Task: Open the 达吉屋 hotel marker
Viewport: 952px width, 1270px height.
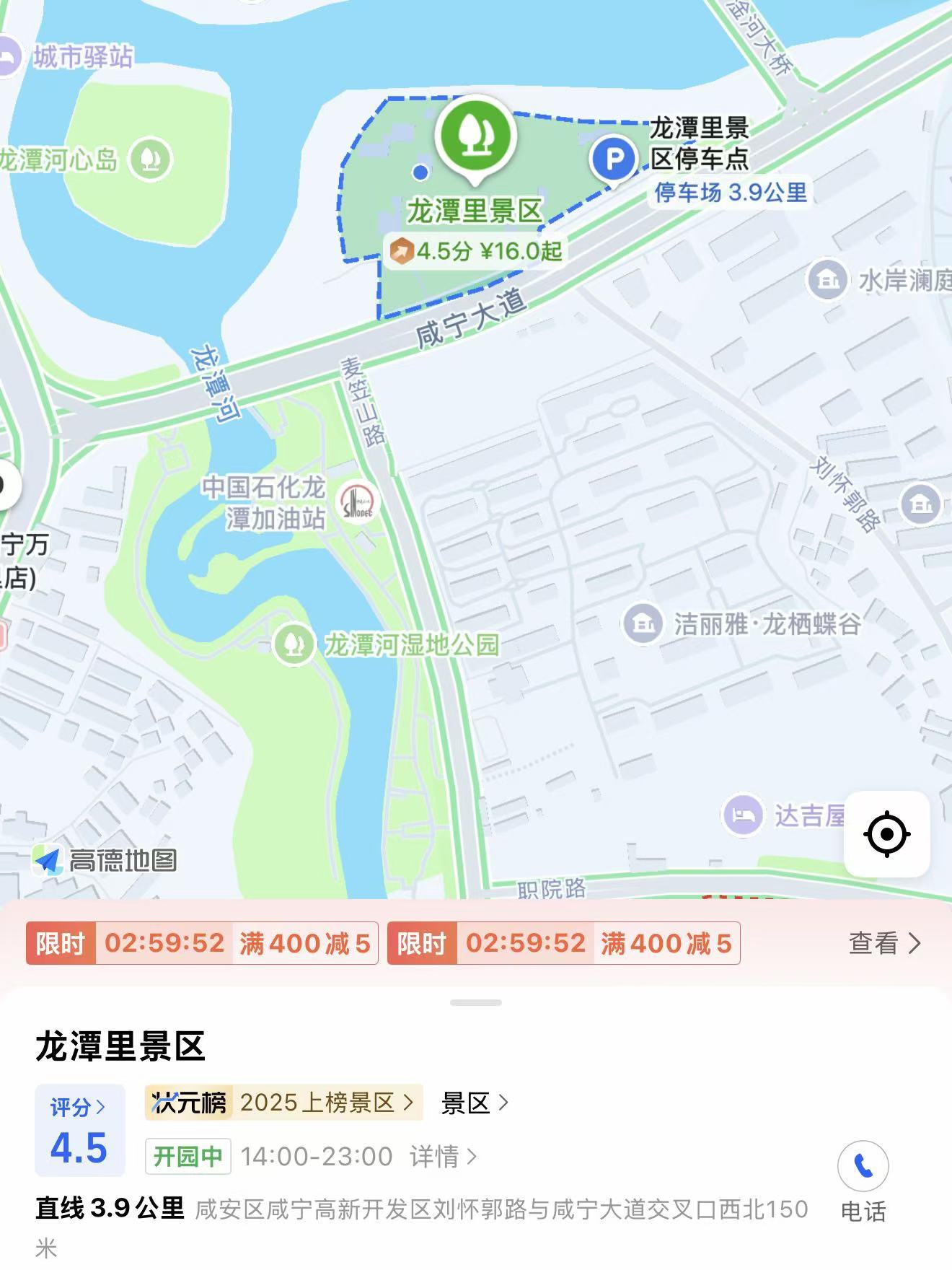Action: point(743,815)
